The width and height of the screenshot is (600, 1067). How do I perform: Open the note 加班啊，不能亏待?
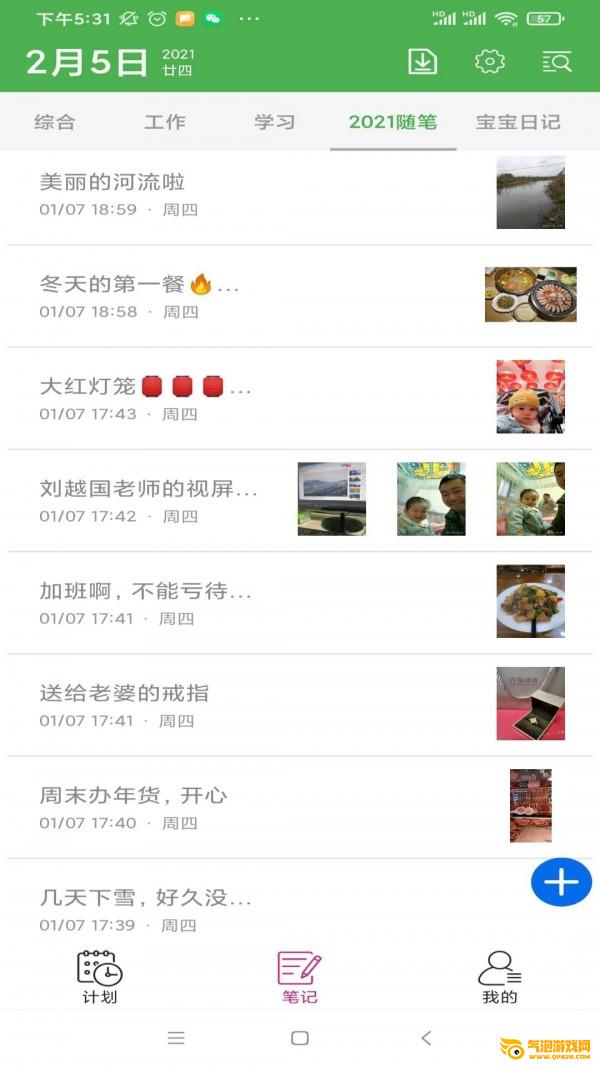[145, 591]
